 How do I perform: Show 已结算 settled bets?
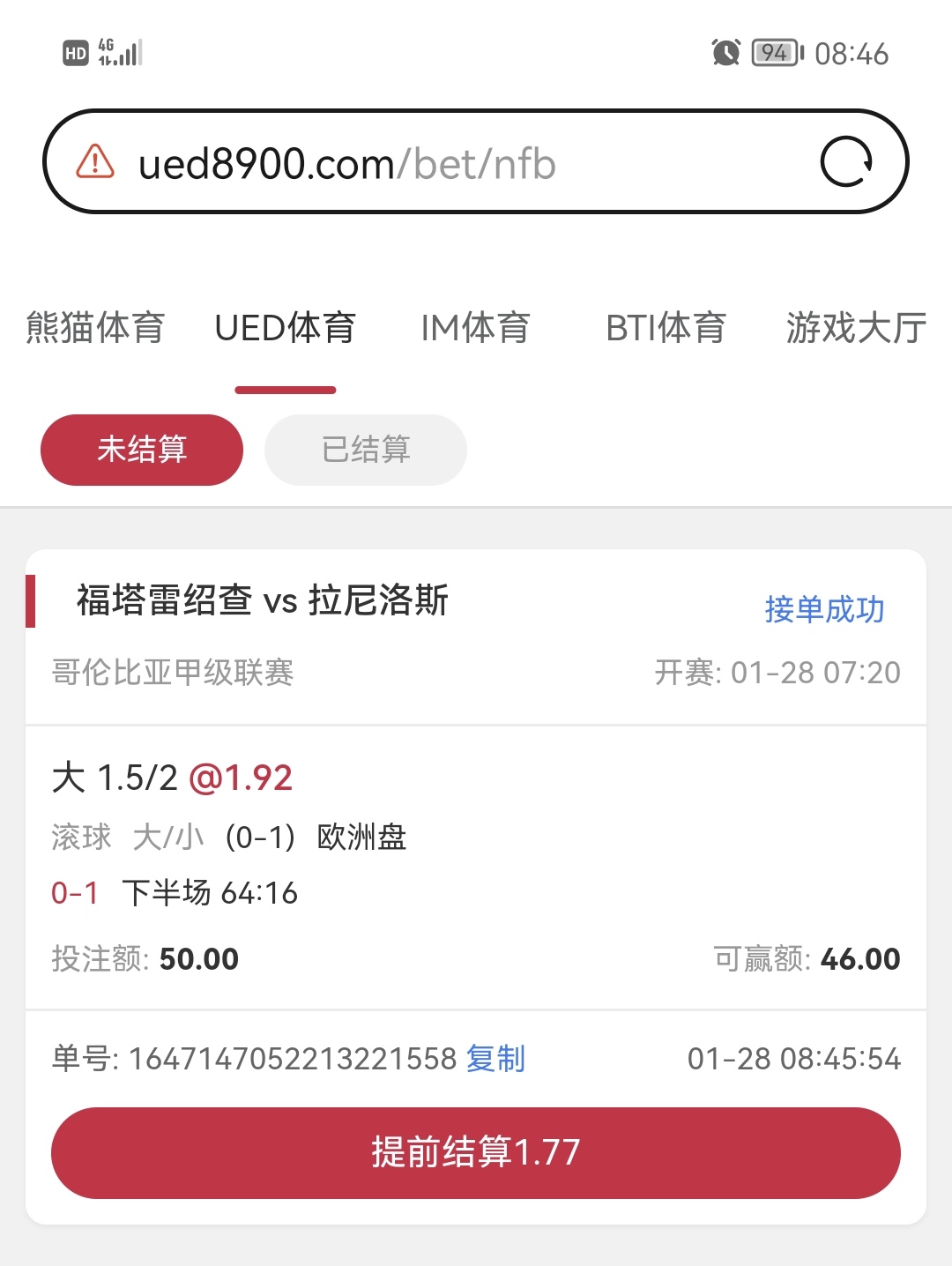tap(366, 450)
